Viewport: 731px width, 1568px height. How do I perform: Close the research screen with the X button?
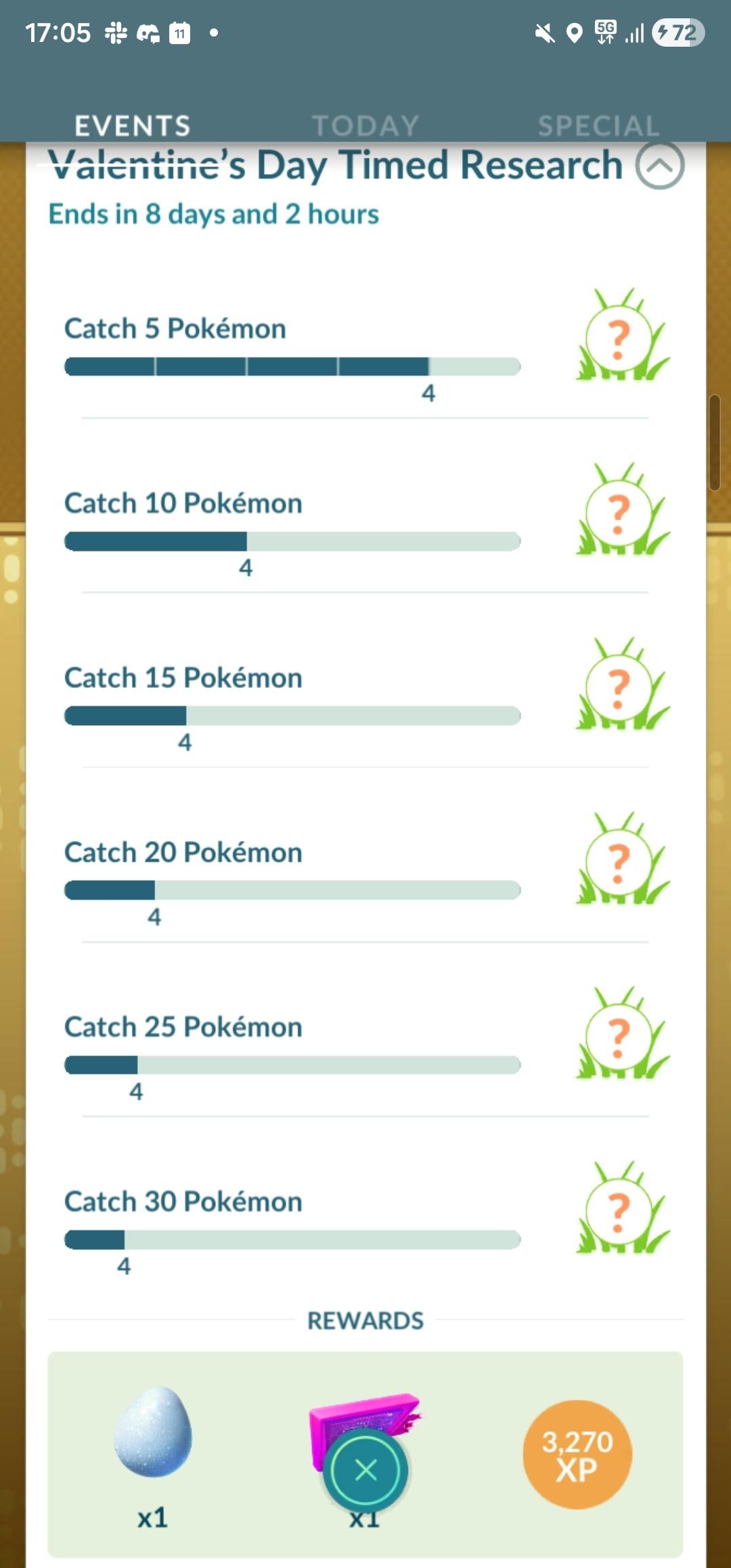point(365,1470)
